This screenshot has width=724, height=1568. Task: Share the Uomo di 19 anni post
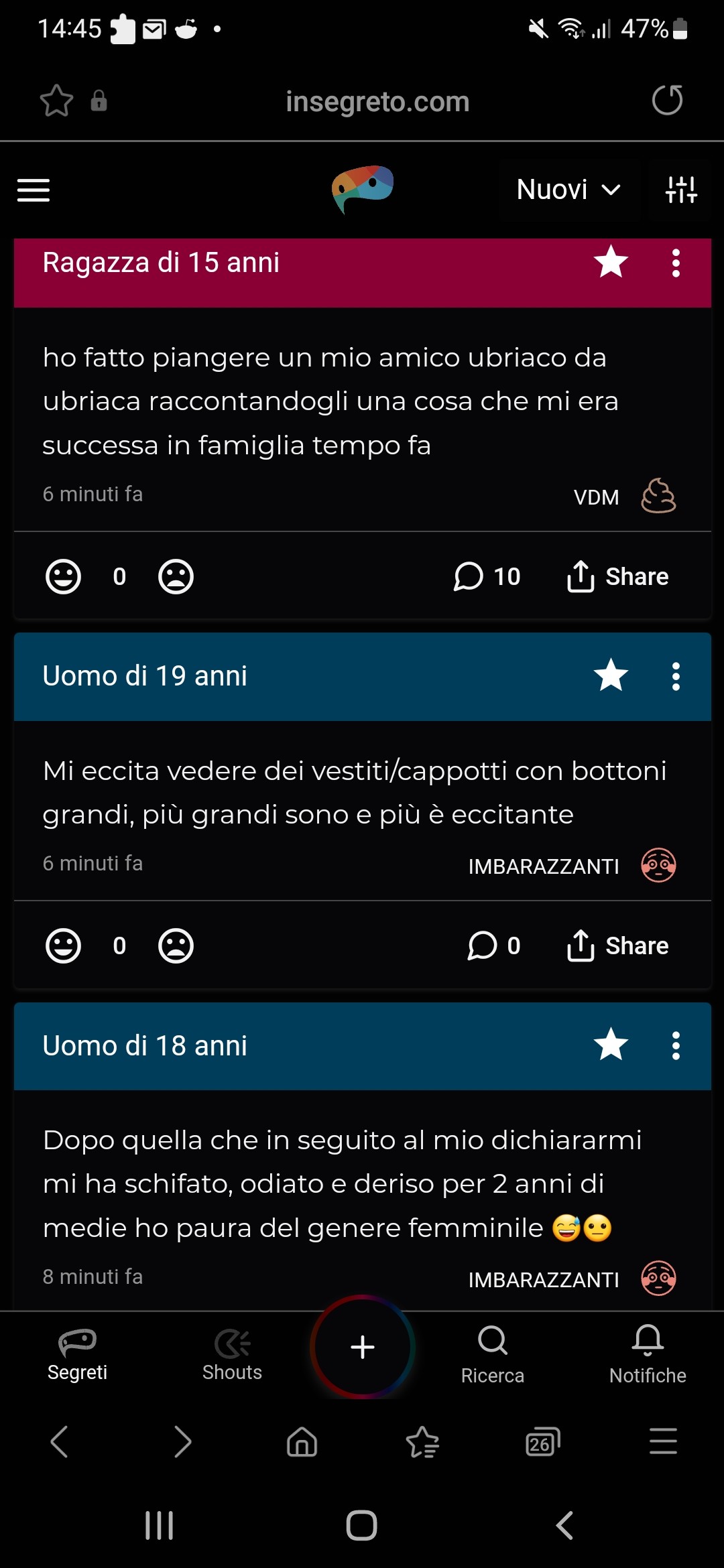tap(617, 945)
